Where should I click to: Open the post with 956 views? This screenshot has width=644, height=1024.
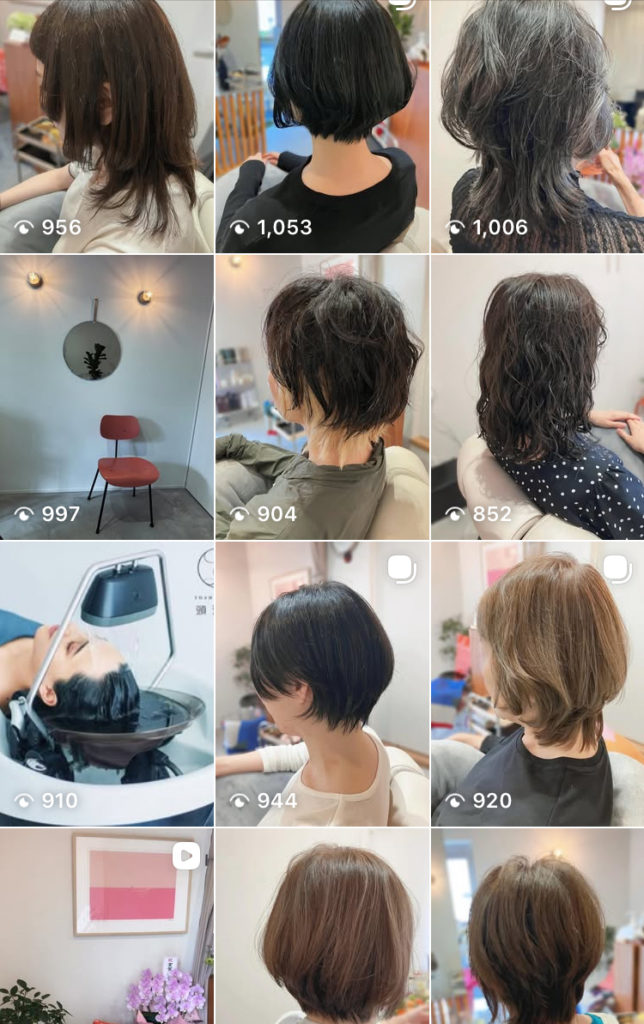[x=106, y=125]
